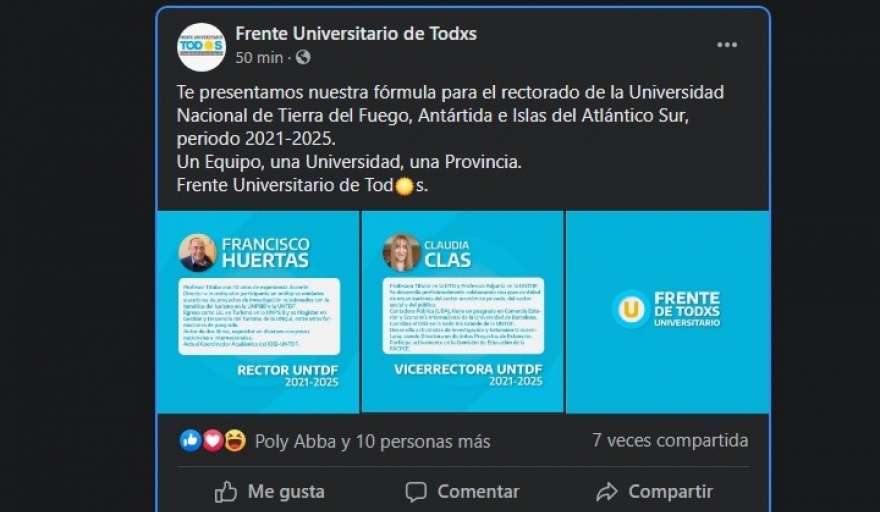The width and height of the screenshot is (880, 512).
Task: Open the Francisco Huertas image tile
Action: click(x=258, y=311)
